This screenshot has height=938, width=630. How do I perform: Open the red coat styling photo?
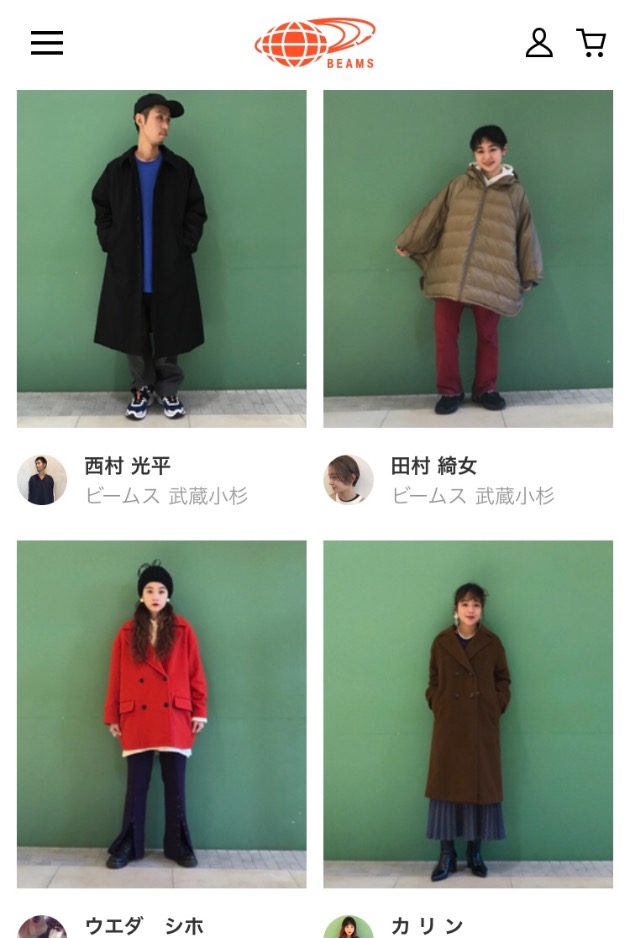click(x=162, y=712)
